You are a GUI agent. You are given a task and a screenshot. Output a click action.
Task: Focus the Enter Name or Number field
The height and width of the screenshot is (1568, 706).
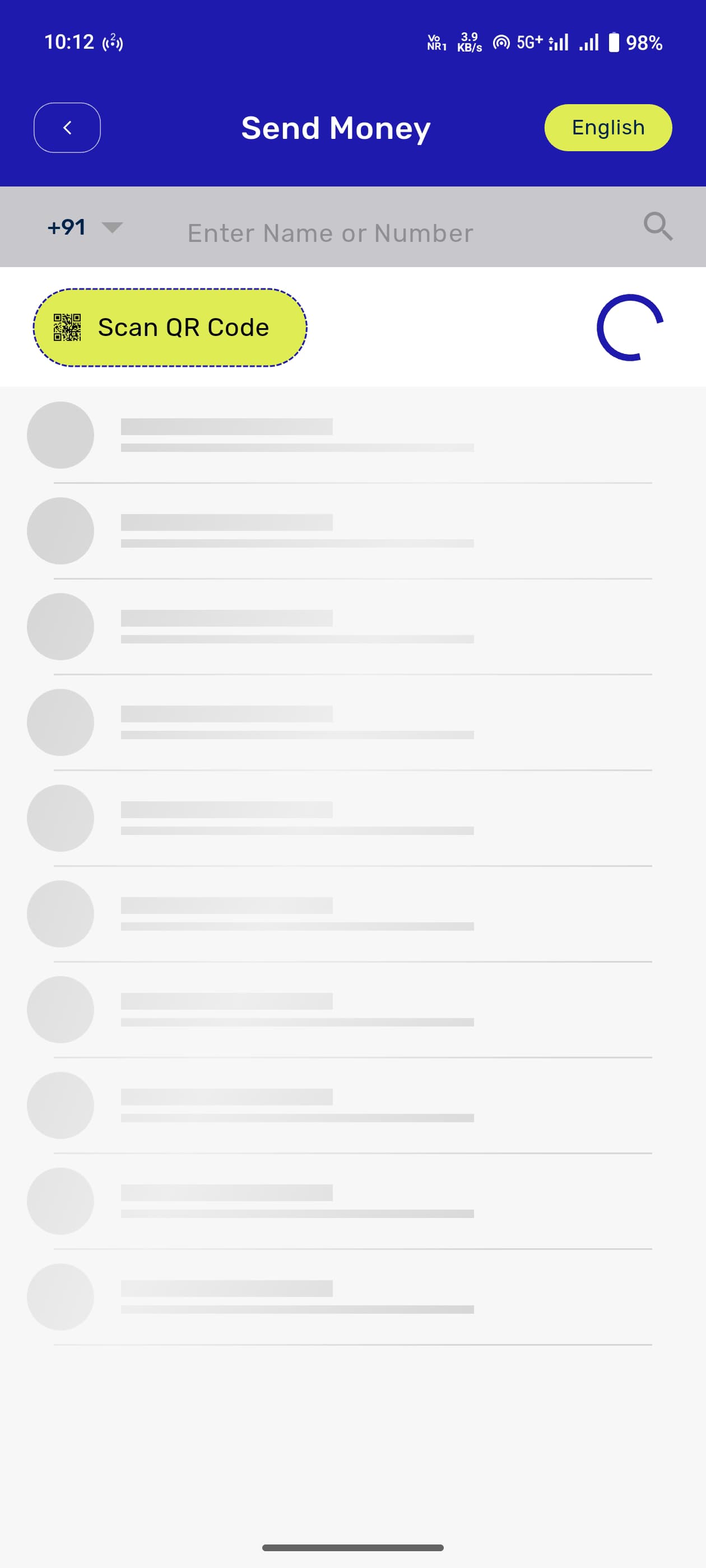pos(365,233)
